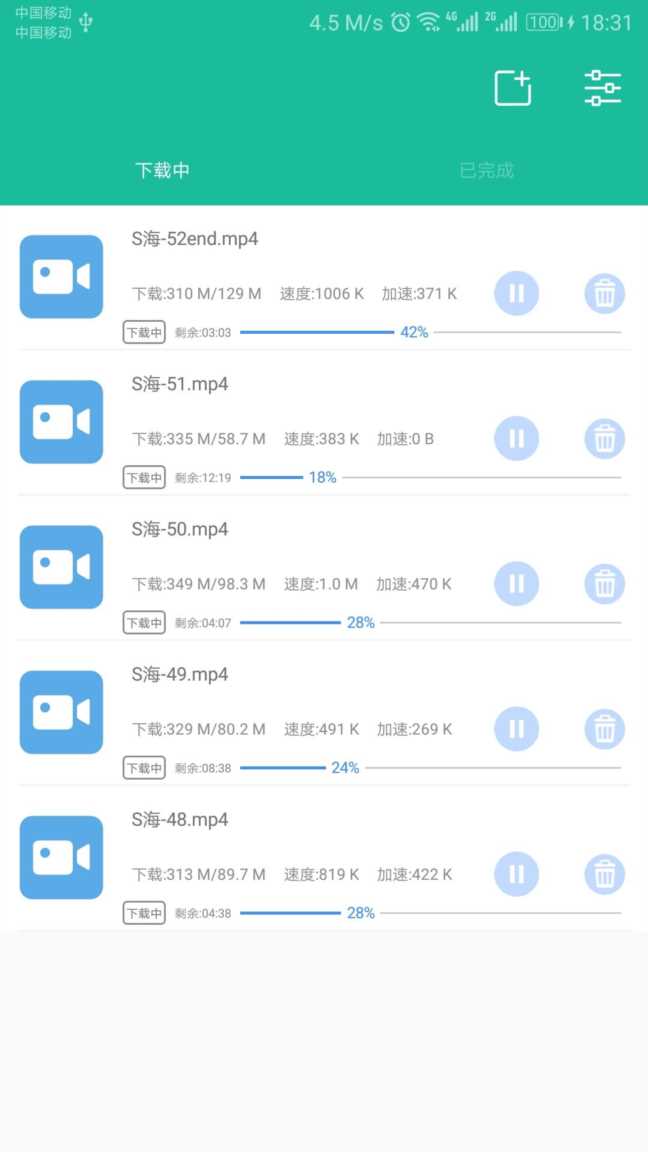This screenshot has width=648, height=1152.
Task: Delete the S海-52end.mp4 download
Action: [x=605, y=294]
